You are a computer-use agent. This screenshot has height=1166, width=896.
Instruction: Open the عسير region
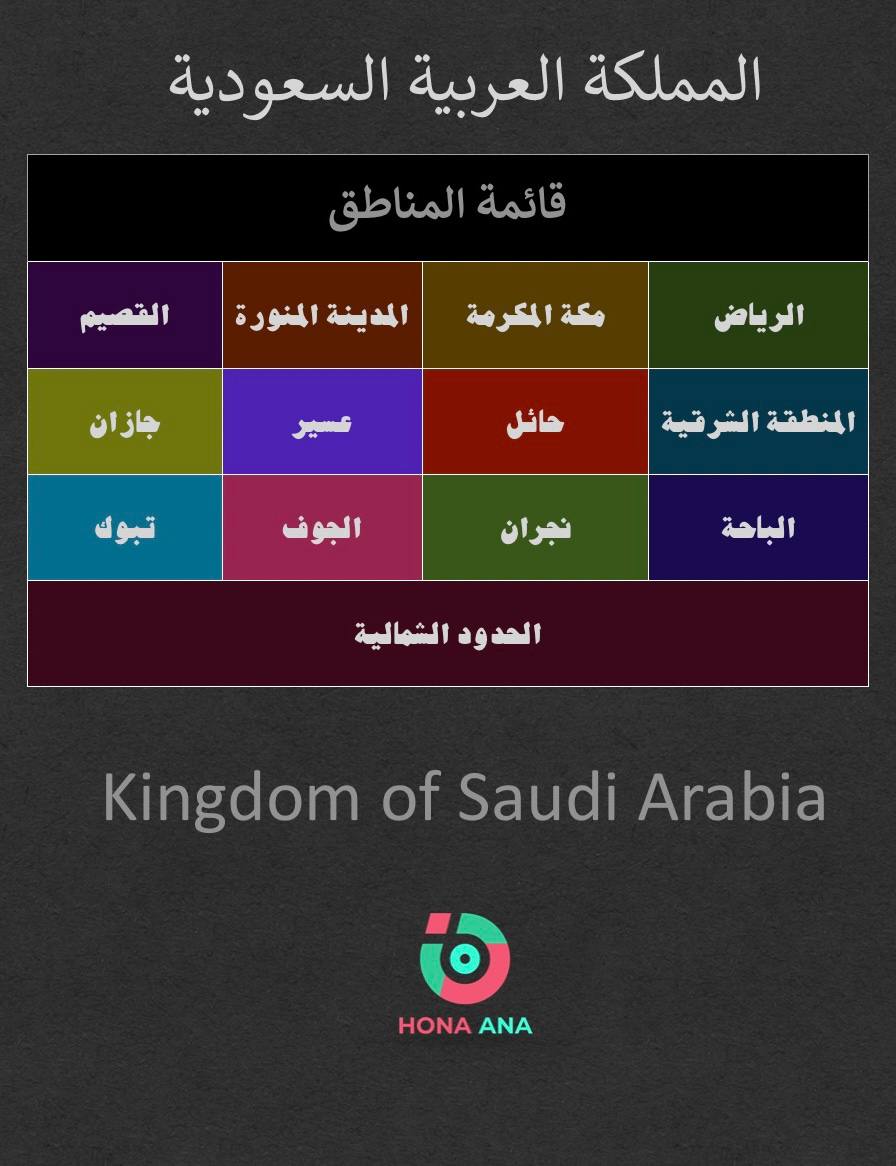[x=322, y=422]
